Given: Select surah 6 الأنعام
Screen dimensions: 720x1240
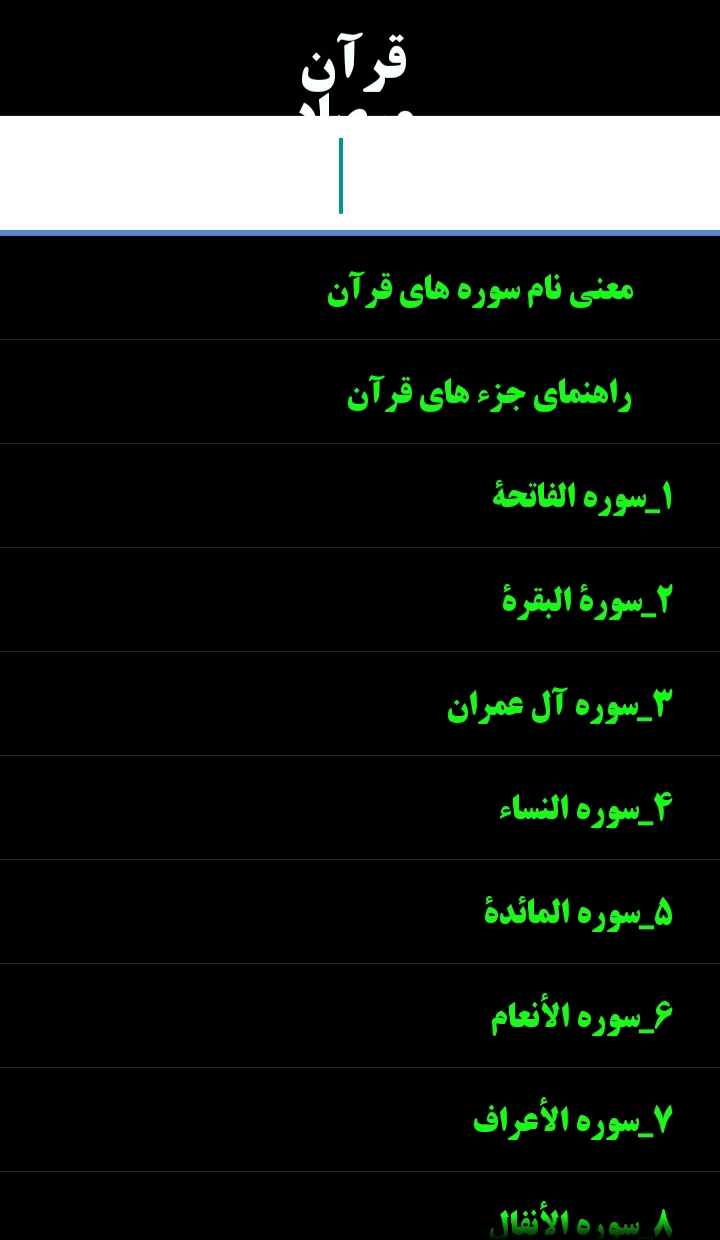Looking at the screenshot, I should (360, 1016).
